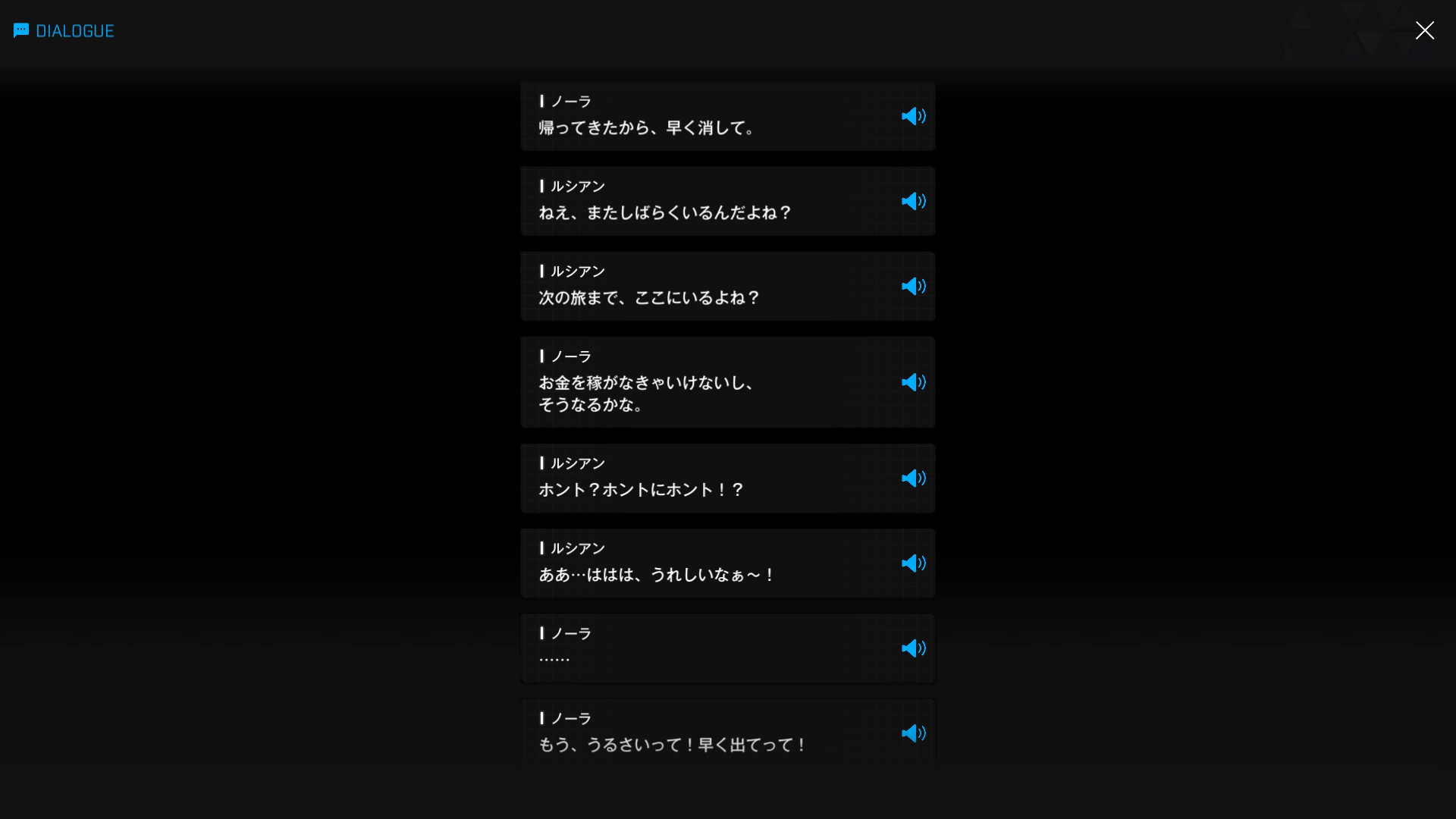Play voice for もう、うるさいって！早く出てって！
The image size is (1456, 819).
pos(913,733)
